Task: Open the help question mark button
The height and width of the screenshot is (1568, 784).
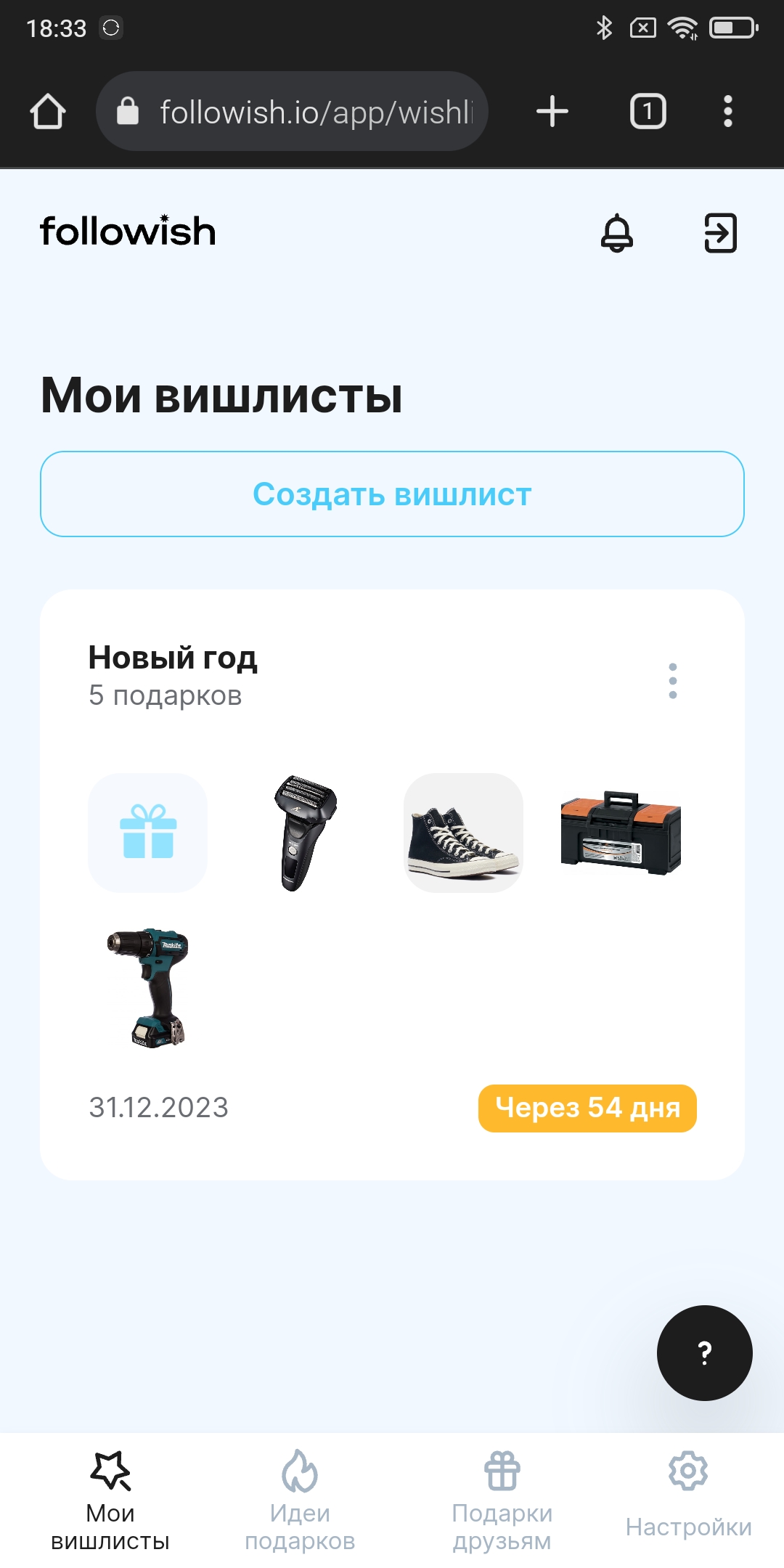Action: (x=704, y=1353)
